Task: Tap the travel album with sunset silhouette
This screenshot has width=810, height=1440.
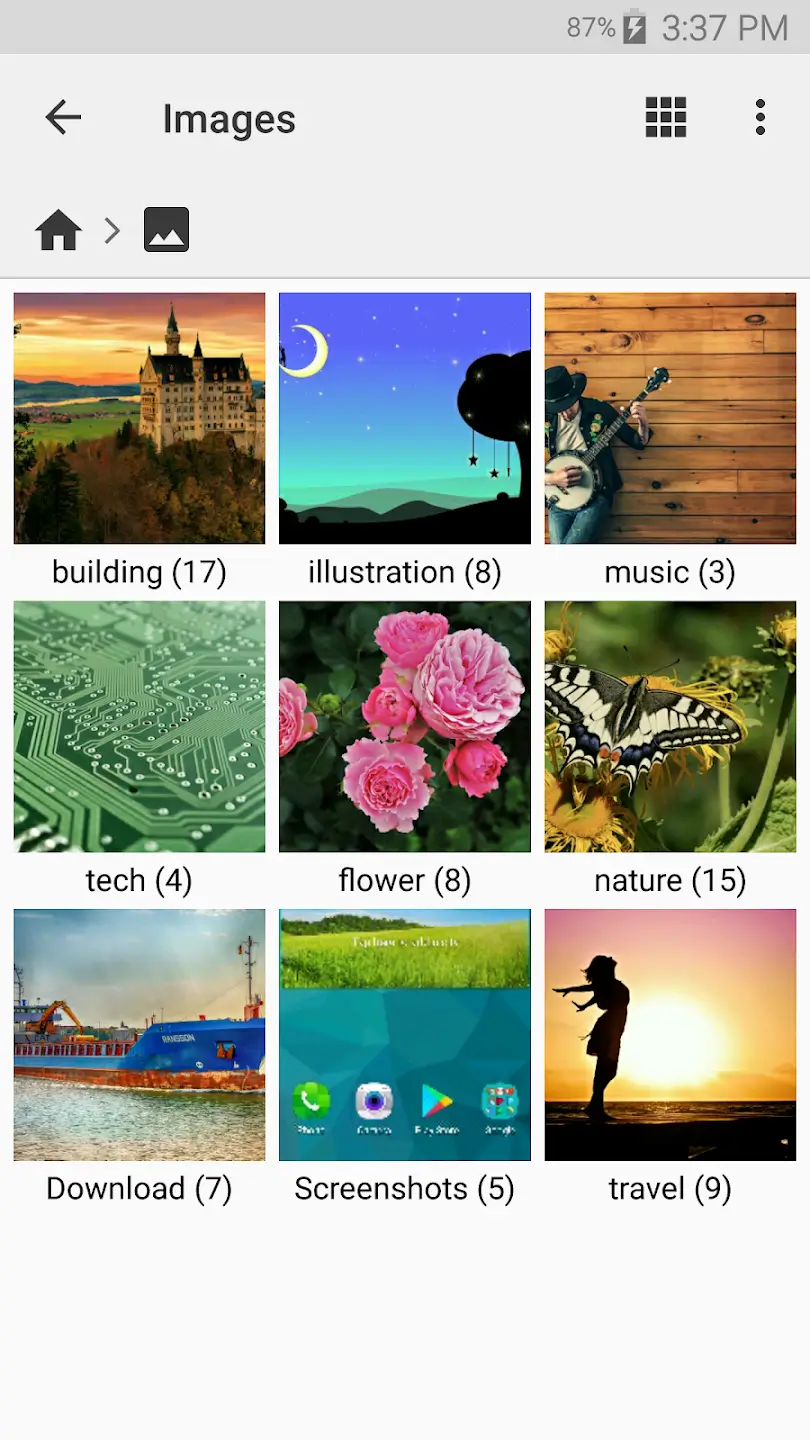Action: (669, 1035)
